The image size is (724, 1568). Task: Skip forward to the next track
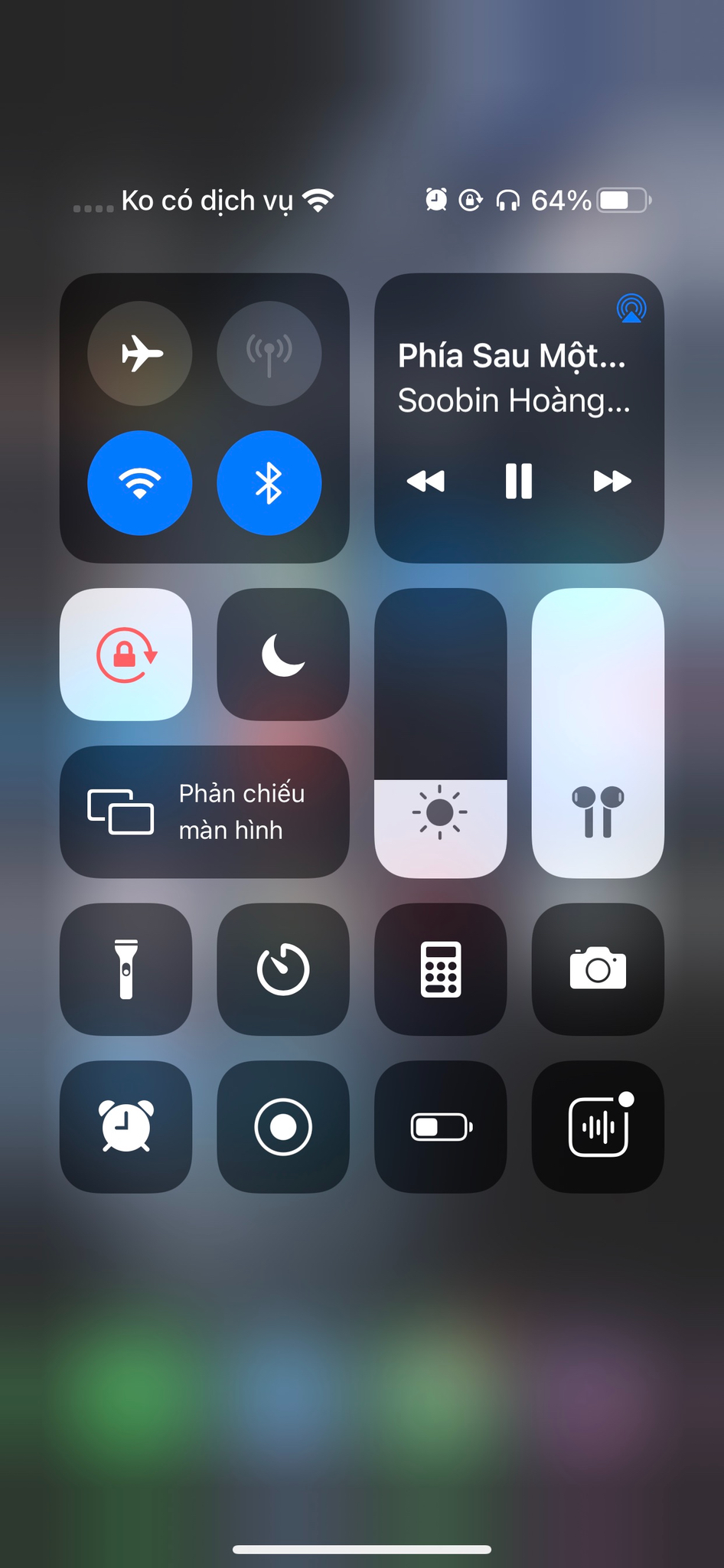point(612,482)
